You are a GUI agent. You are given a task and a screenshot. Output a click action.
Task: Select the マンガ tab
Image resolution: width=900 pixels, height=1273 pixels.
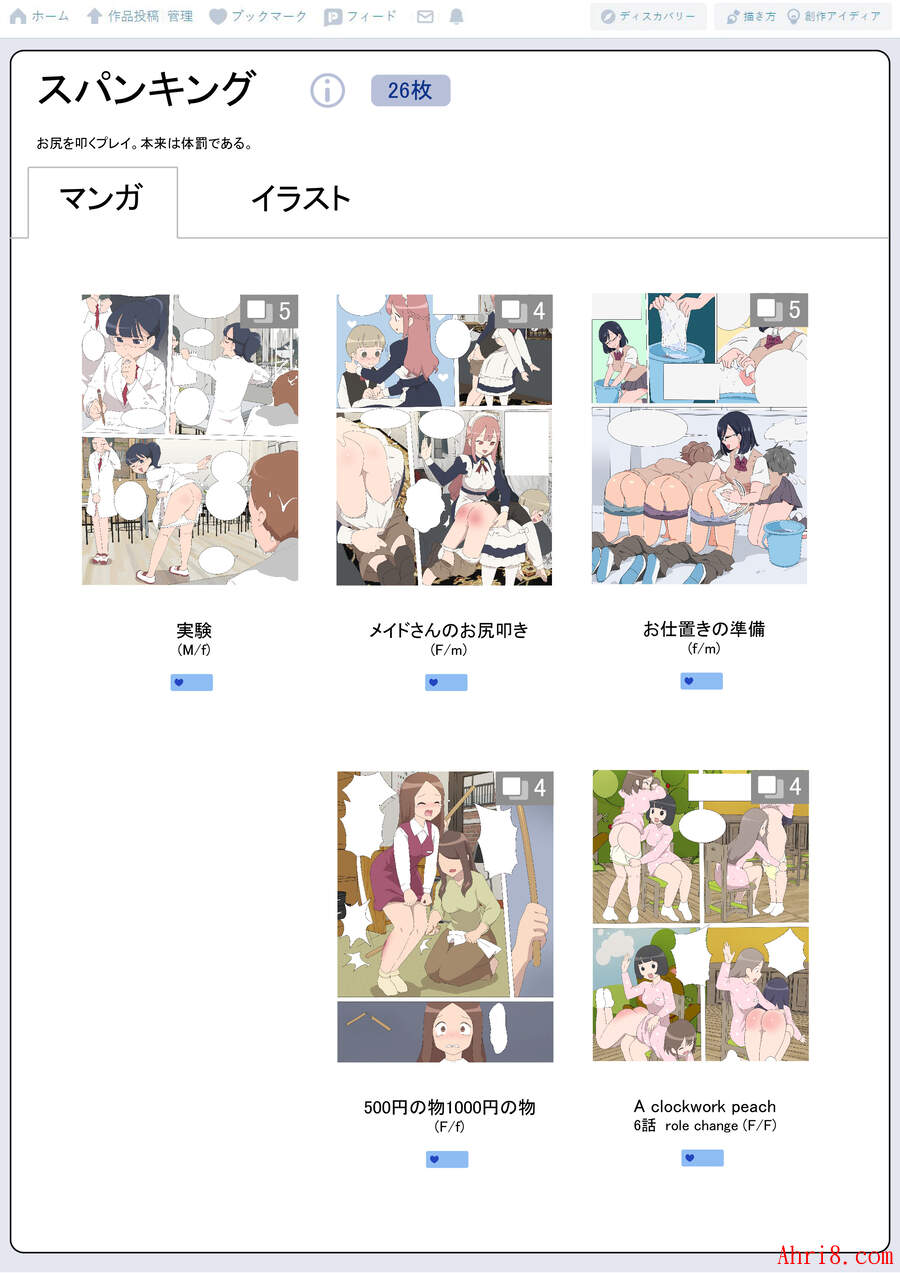click(x=101, y=198)
